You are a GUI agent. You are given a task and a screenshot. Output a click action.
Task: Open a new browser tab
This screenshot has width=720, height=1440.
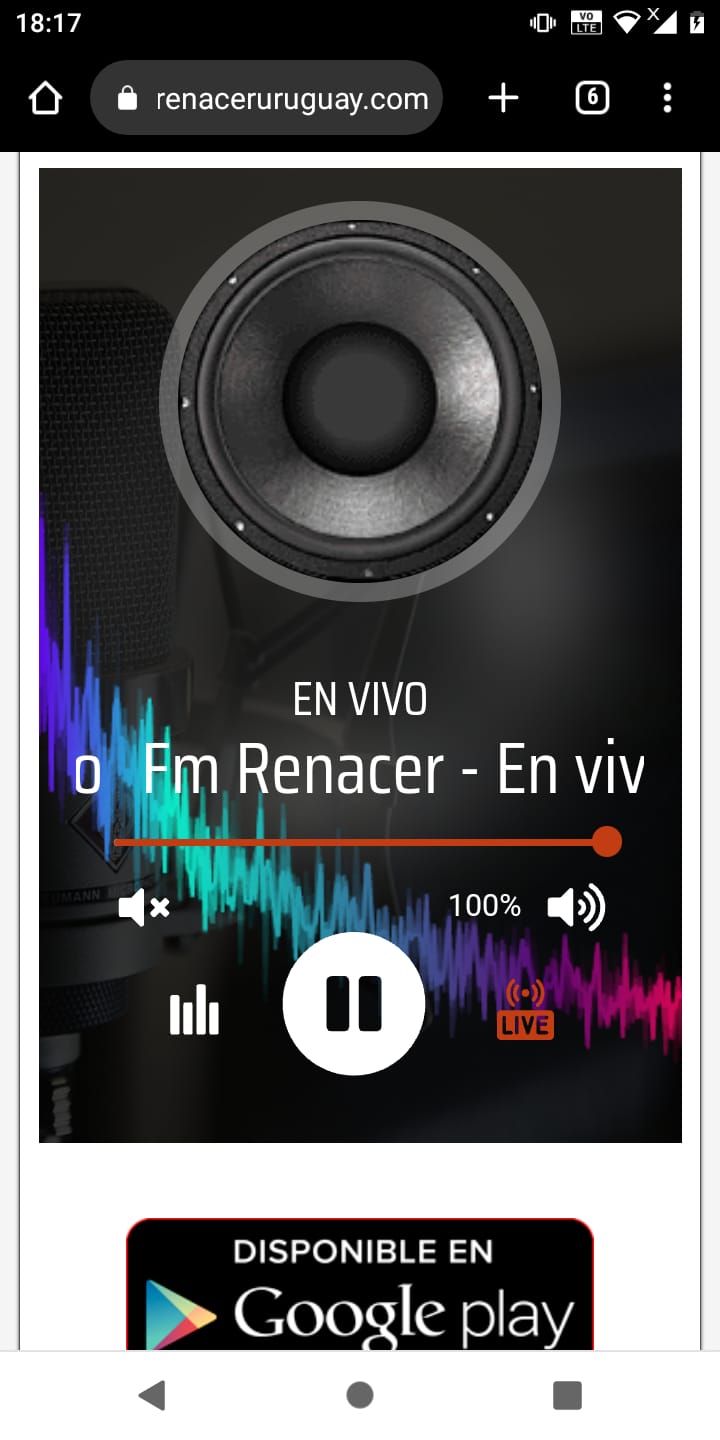tap(503, 98)
